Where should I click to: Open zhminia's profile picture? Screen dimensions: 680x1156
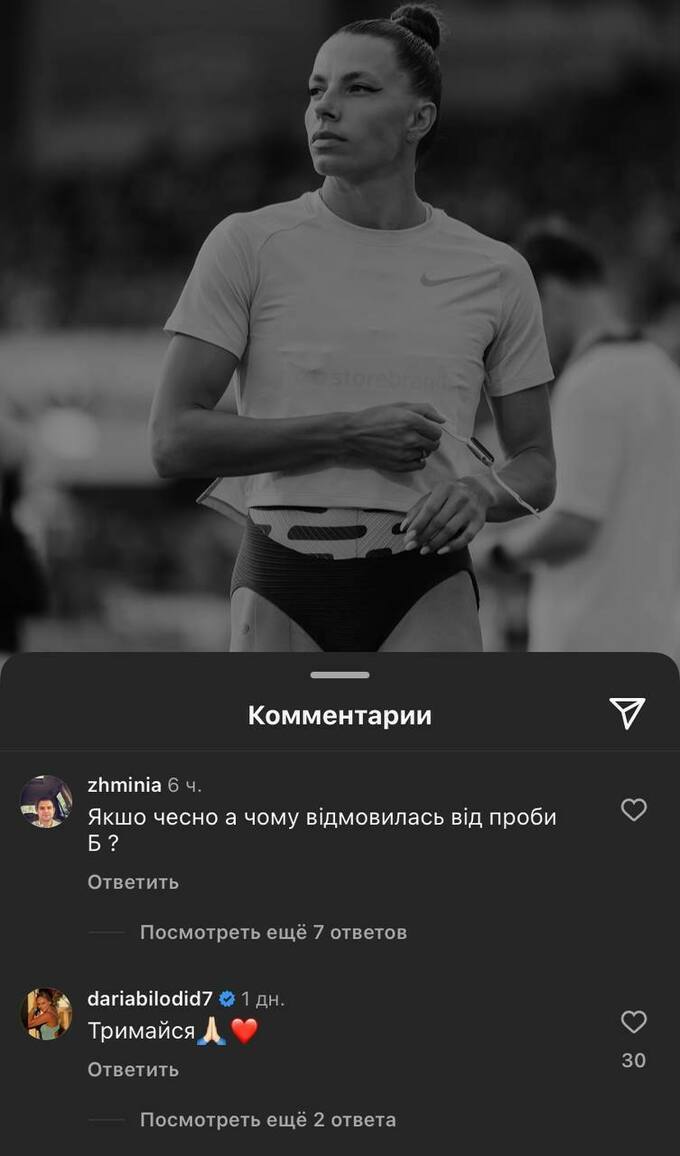46,801
